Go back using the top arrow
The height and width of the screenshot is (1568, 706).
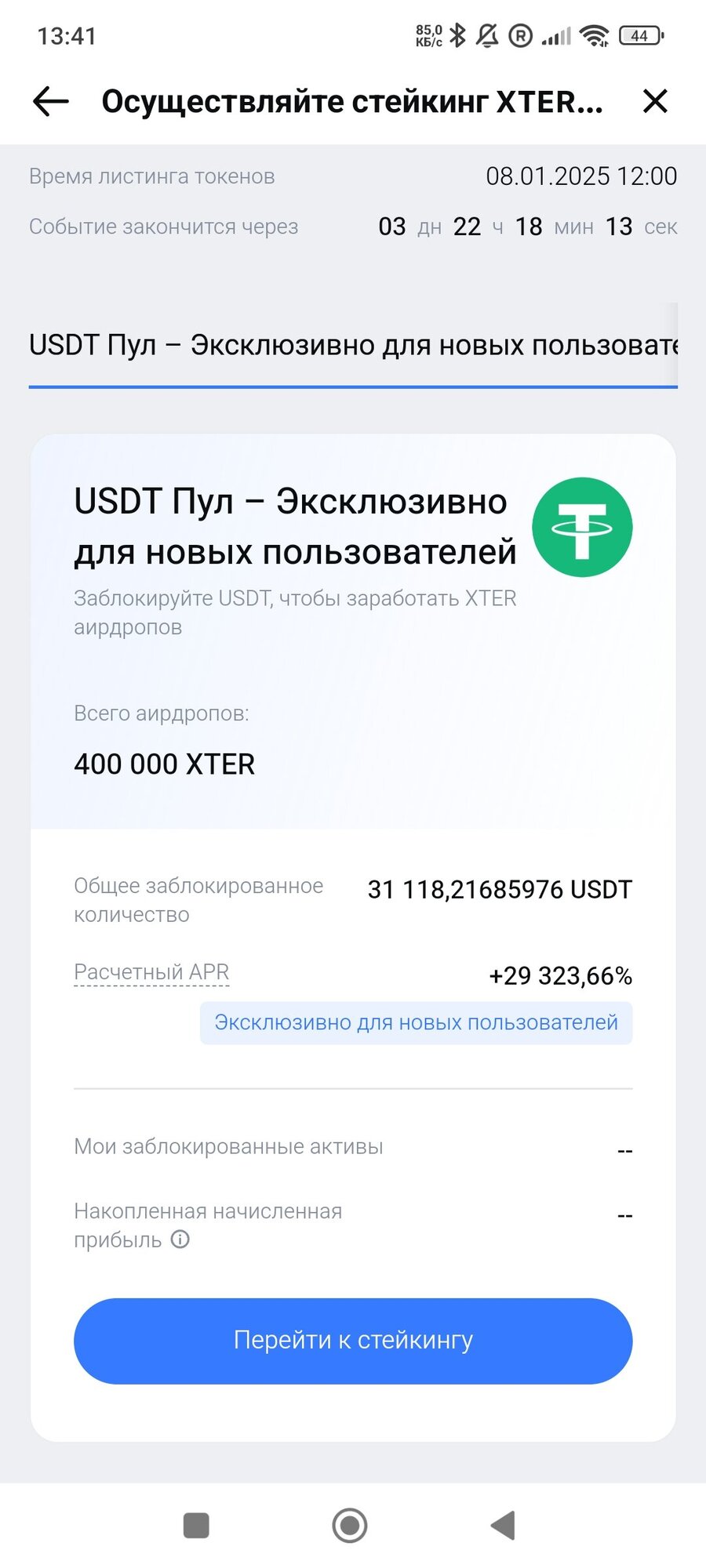tap(51, 101)
